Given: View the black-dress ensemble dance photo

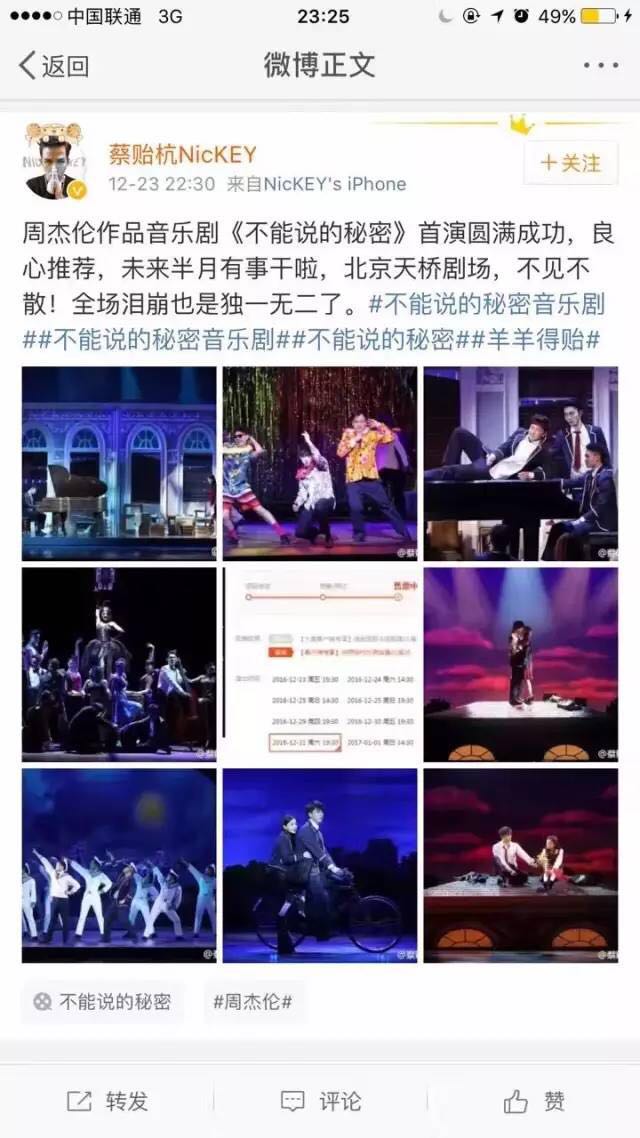Looking at the screenshot, I should [119, 664].
